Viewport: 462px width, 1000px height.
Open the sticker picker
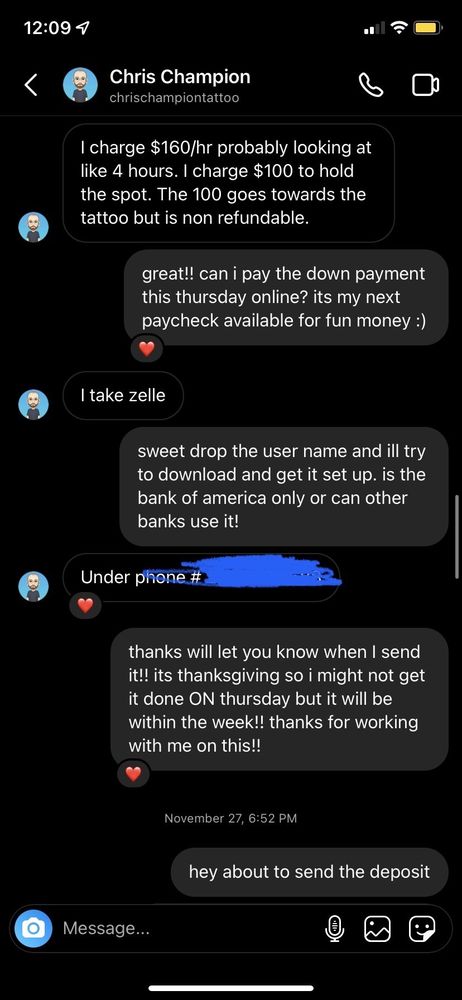click(x=422, y=928)
